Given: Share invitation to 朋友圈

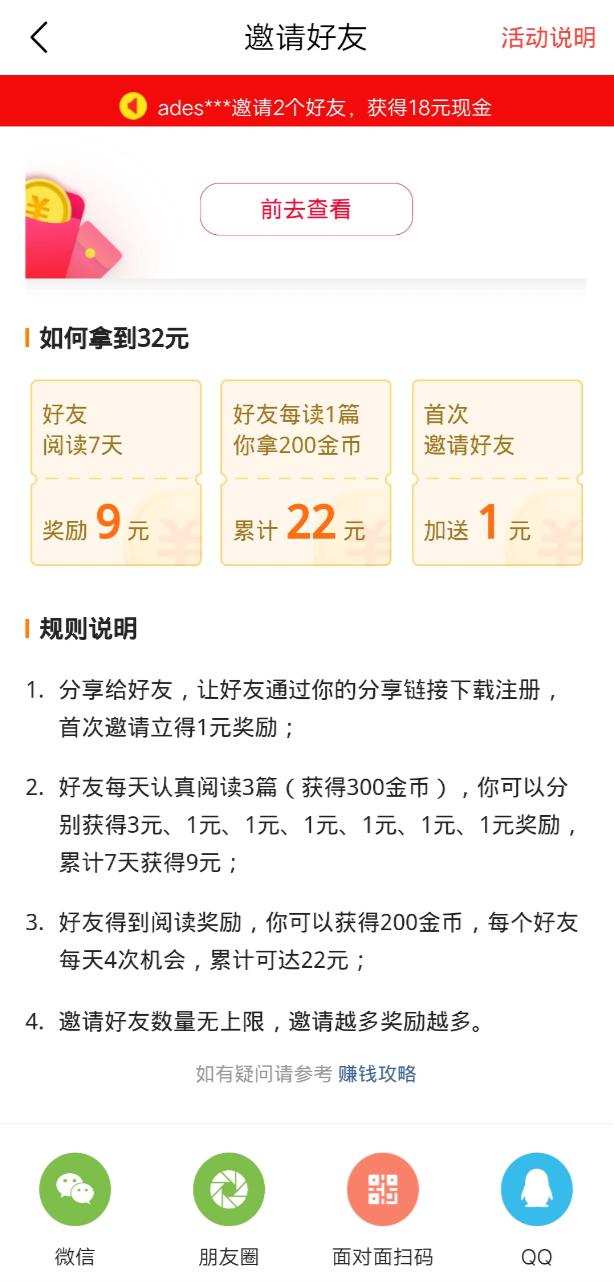Looking at the screenshot, I should [x=229, y=1189].
